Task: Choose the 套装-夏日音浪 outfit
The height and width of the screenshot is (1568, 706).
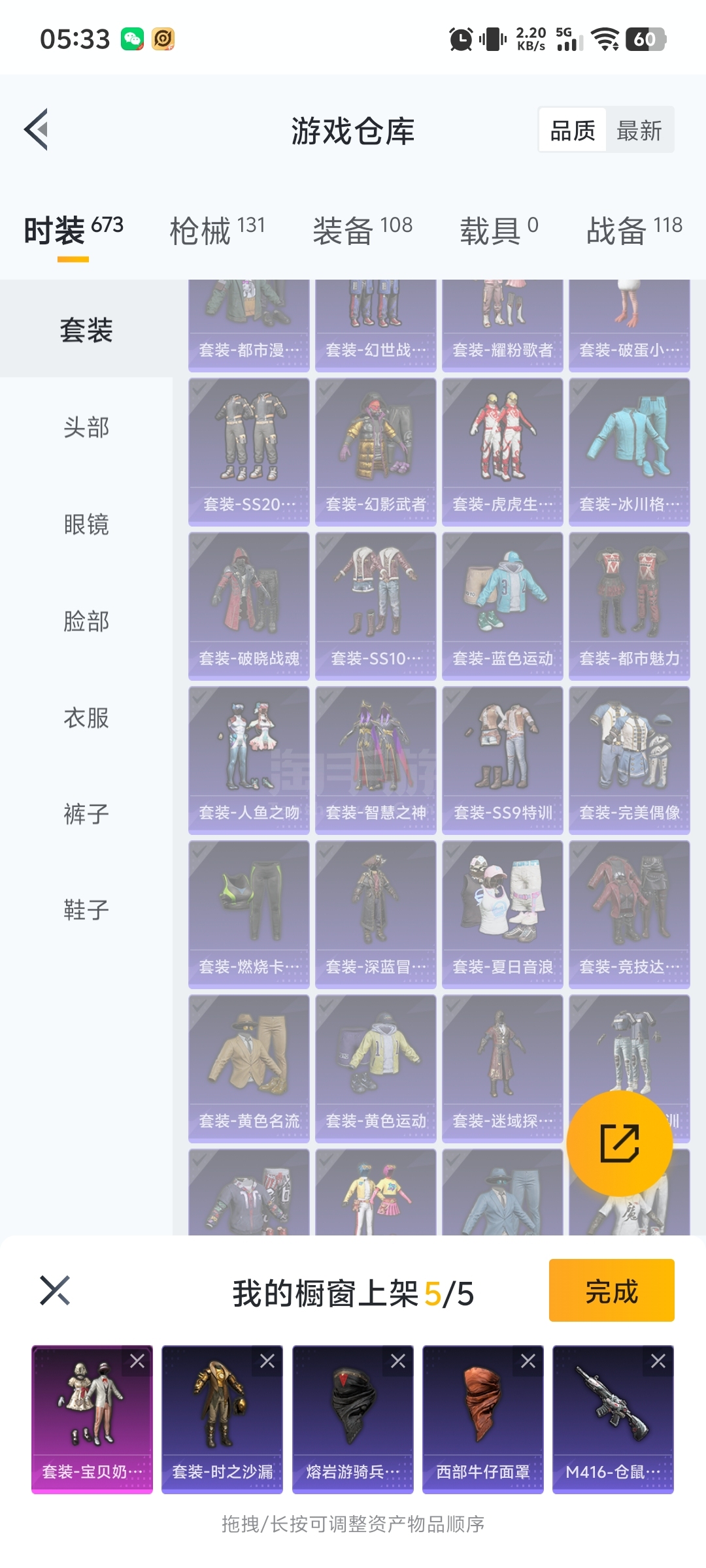Action: (x=503, y=915)
